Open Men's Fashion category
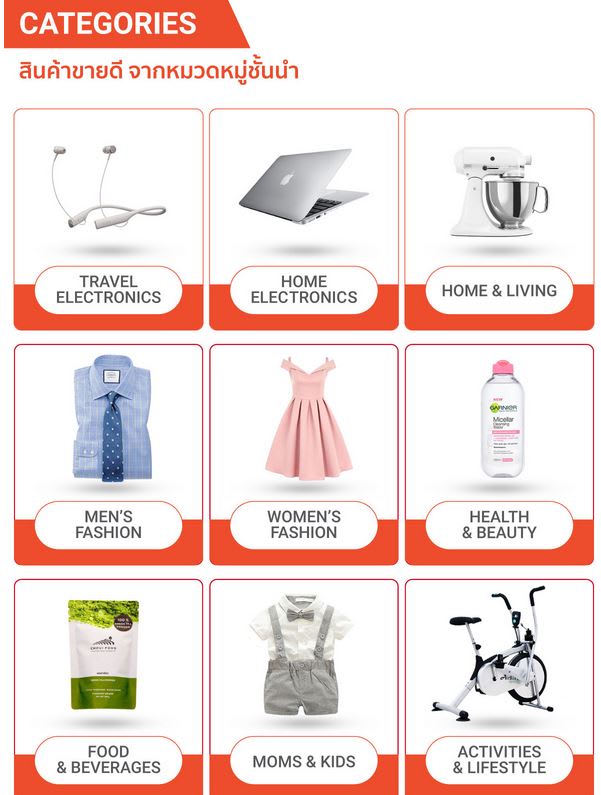This screenshot has width=601, height=795. click(108, 524)
